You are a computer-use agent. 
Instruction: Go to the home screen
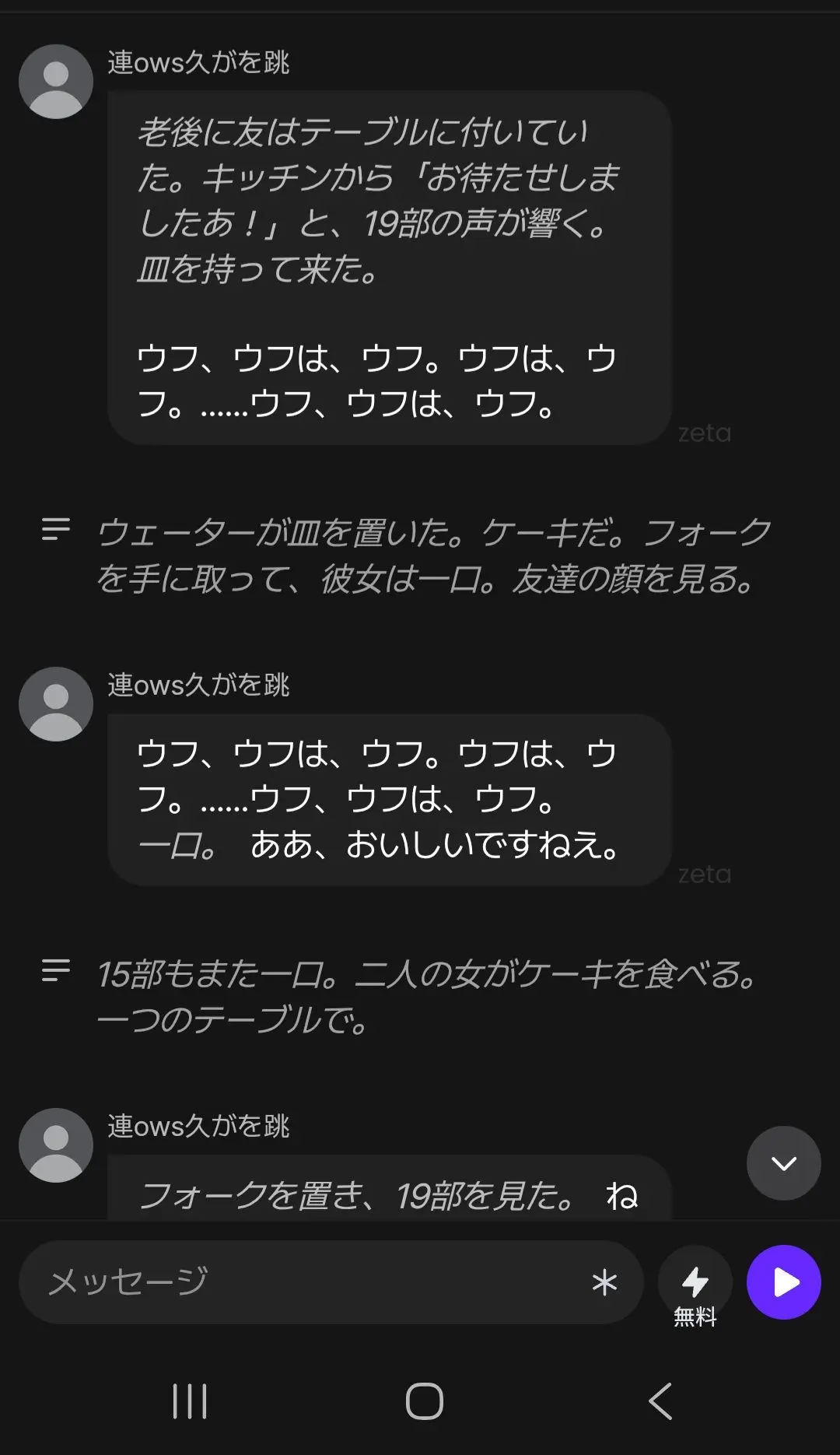coord(425,1401)
